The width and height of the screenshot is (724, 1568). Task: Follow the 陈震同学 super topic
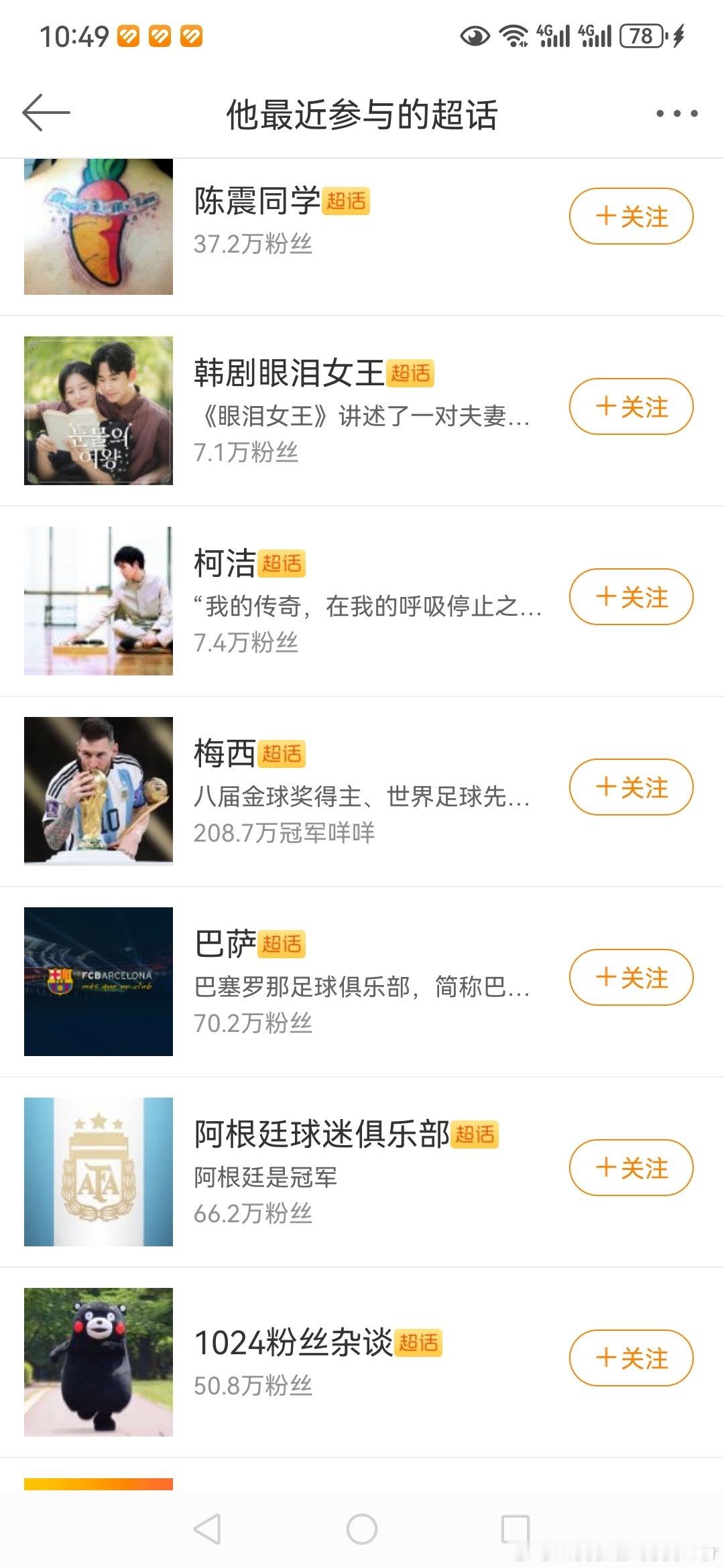tap(631, 216)
